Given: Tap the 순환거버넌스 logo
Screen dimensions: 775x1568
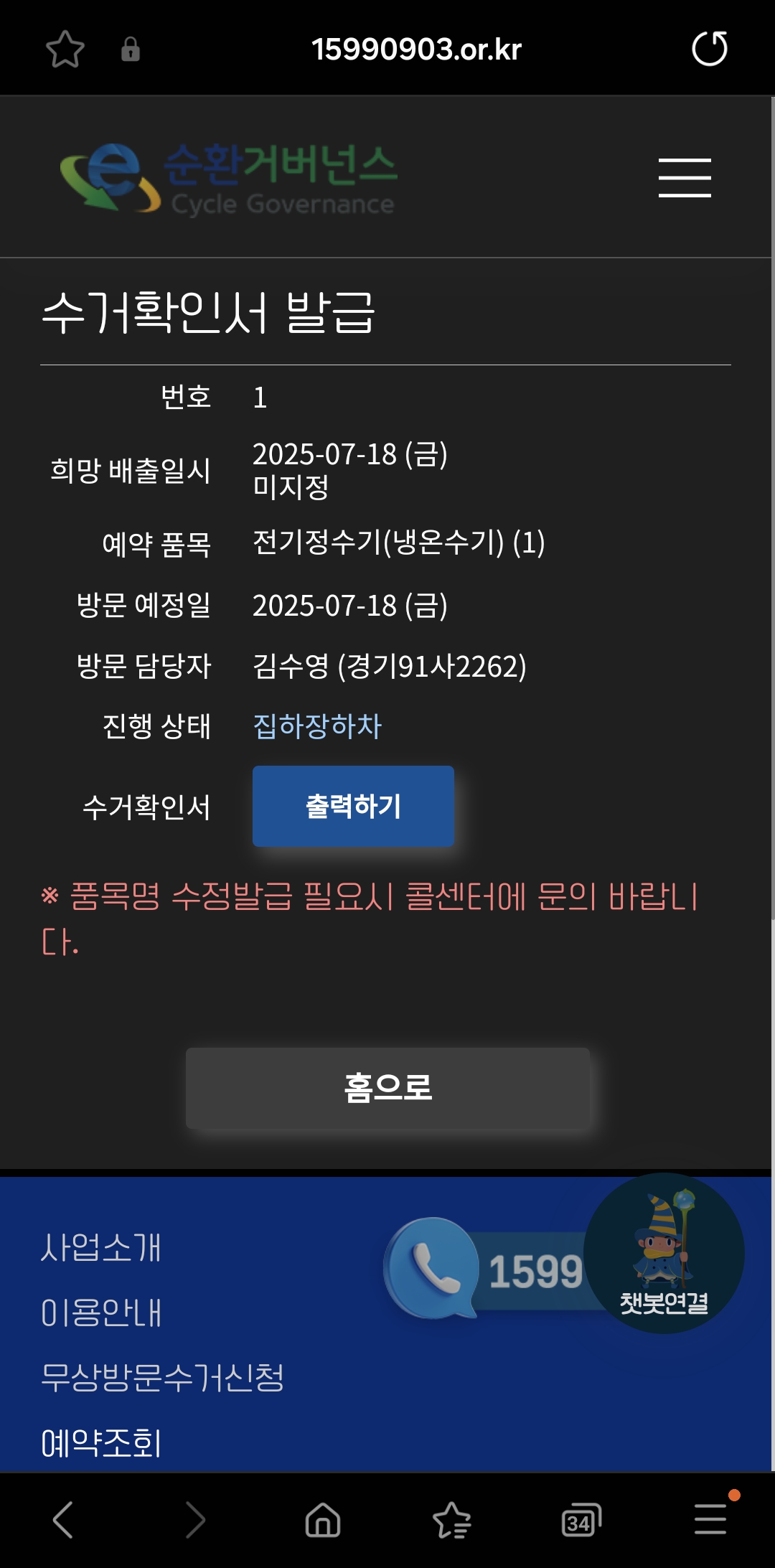Looking at the screenshot, I should [228, 178].
